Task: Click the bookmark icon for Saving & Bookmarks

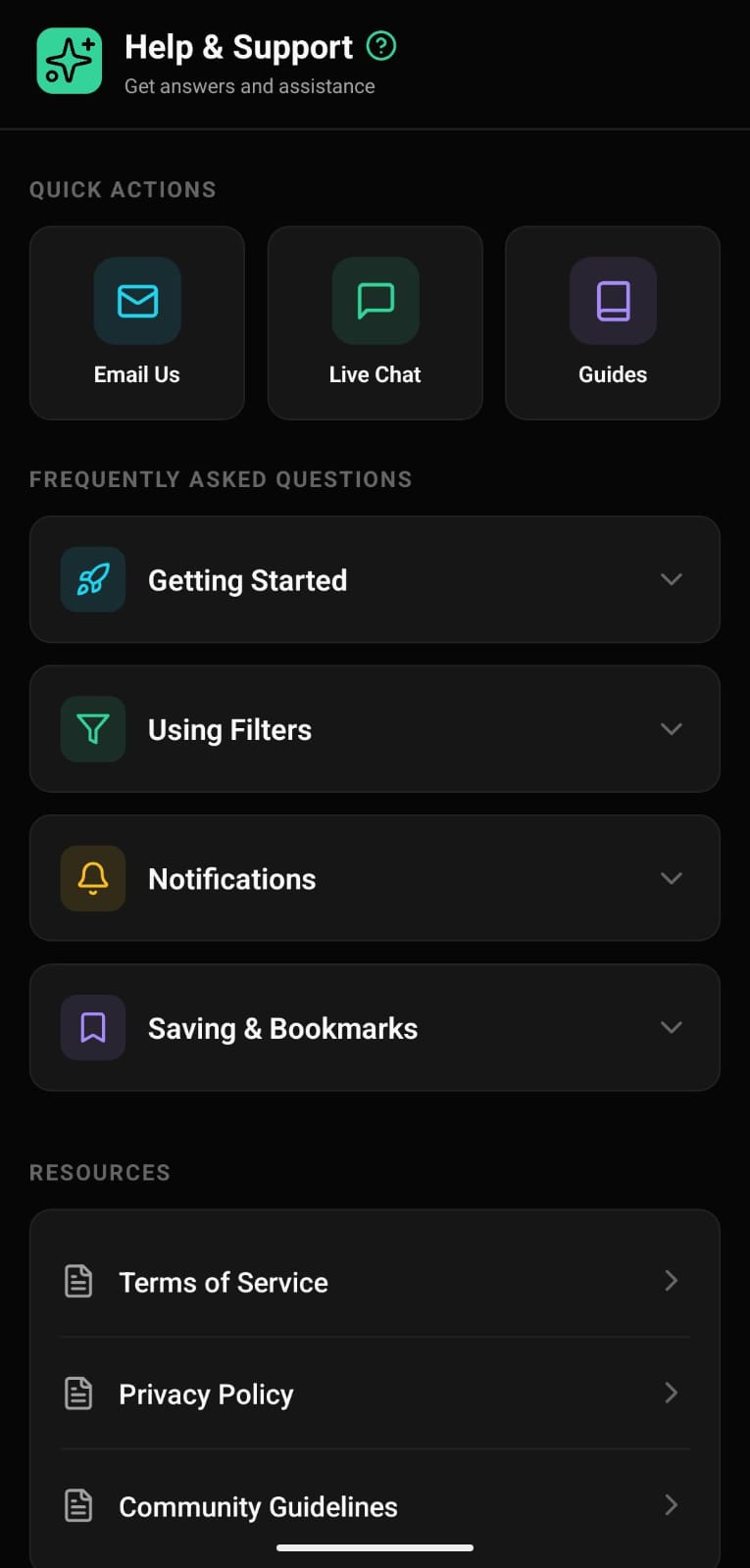Action: [x=92, y=1027]
